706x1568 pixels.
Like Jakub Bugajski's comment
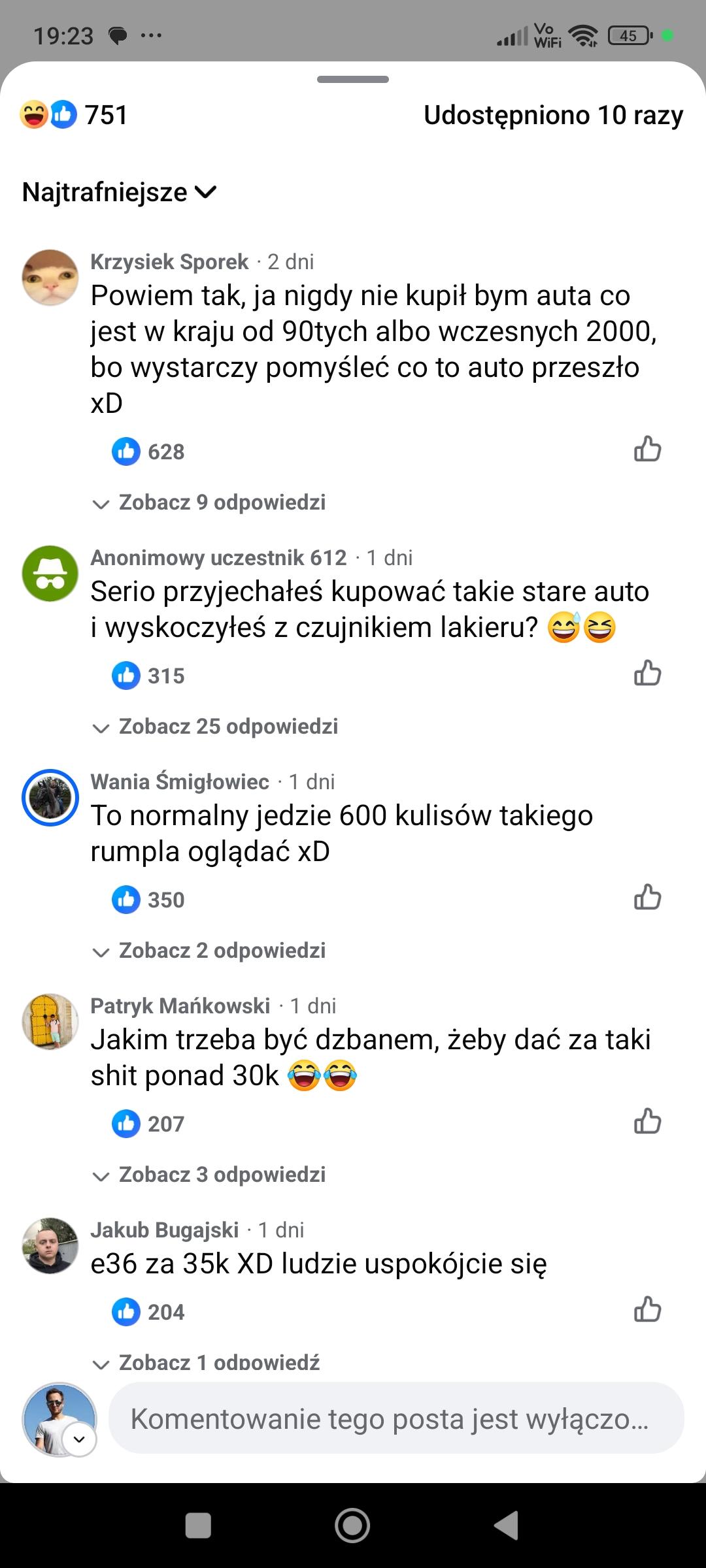pos(647,1310)
